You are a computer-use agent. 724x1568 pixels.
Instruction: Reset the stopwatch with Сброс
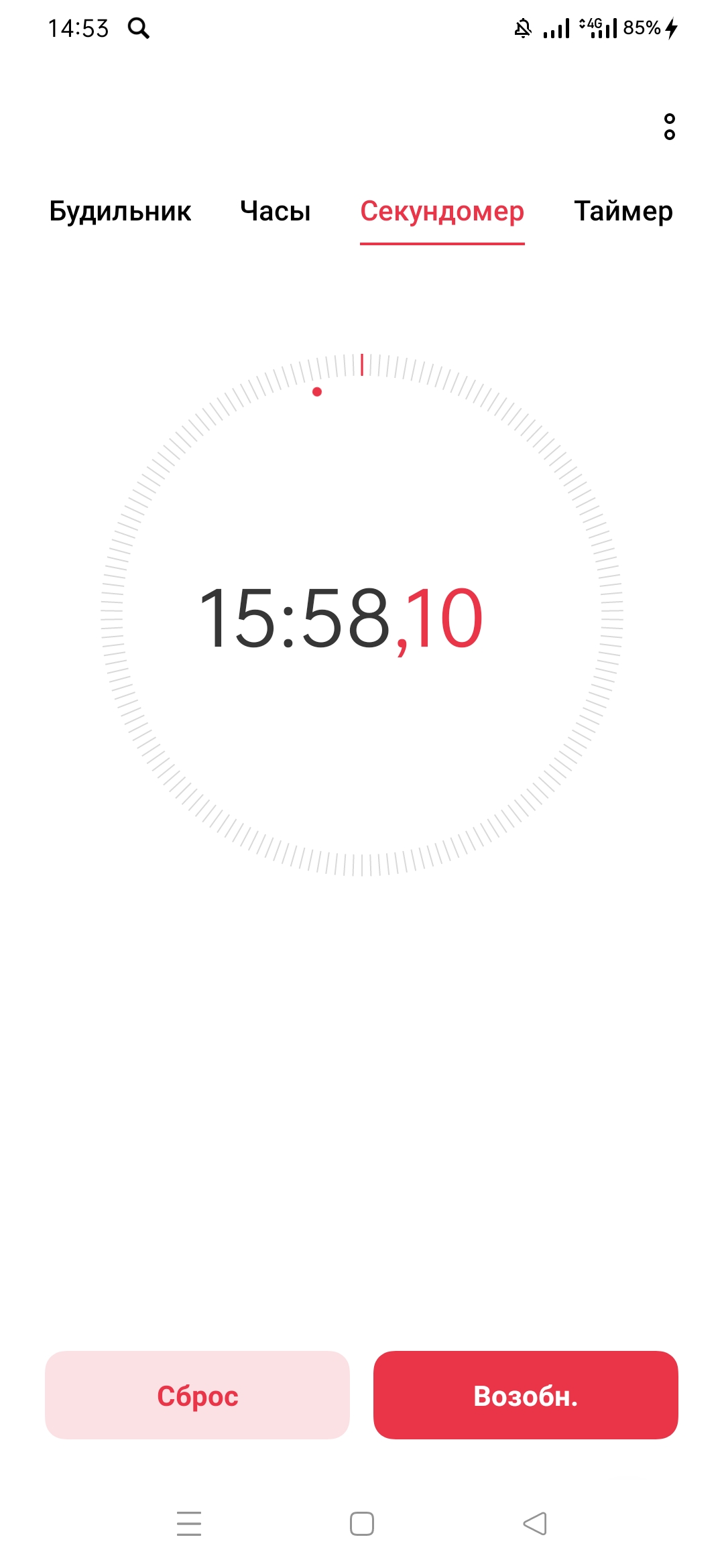(197, 1395)
